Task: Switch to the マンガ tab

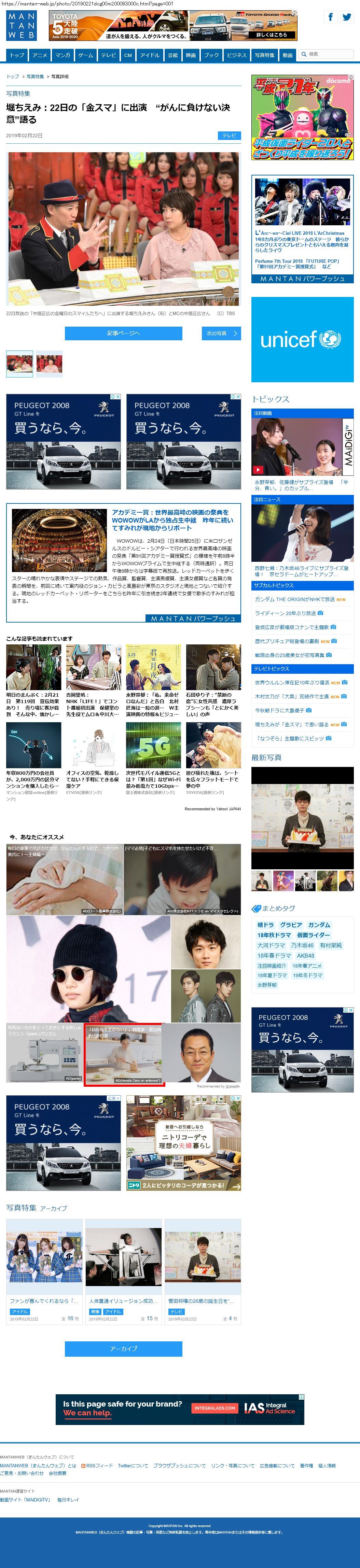Action: coord(63,55)
